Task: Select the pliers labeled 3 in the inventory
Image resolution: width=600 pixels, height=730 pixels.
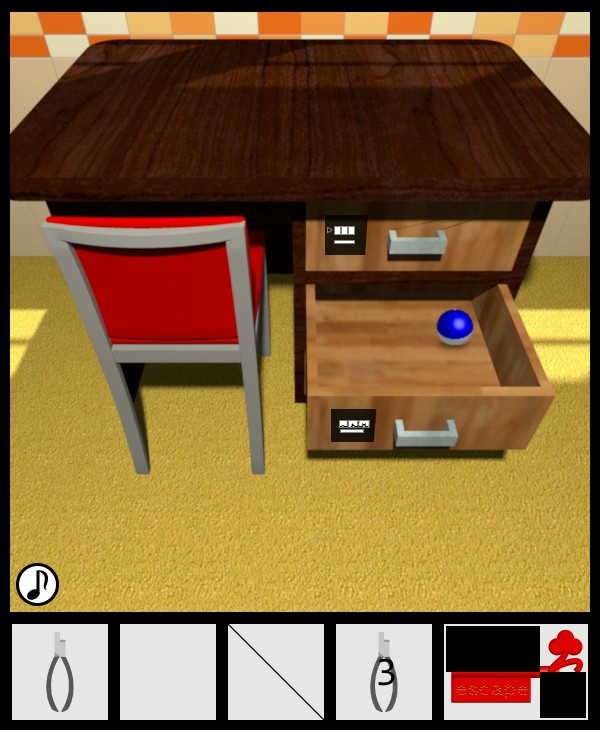Action: (x=383, y=672)
